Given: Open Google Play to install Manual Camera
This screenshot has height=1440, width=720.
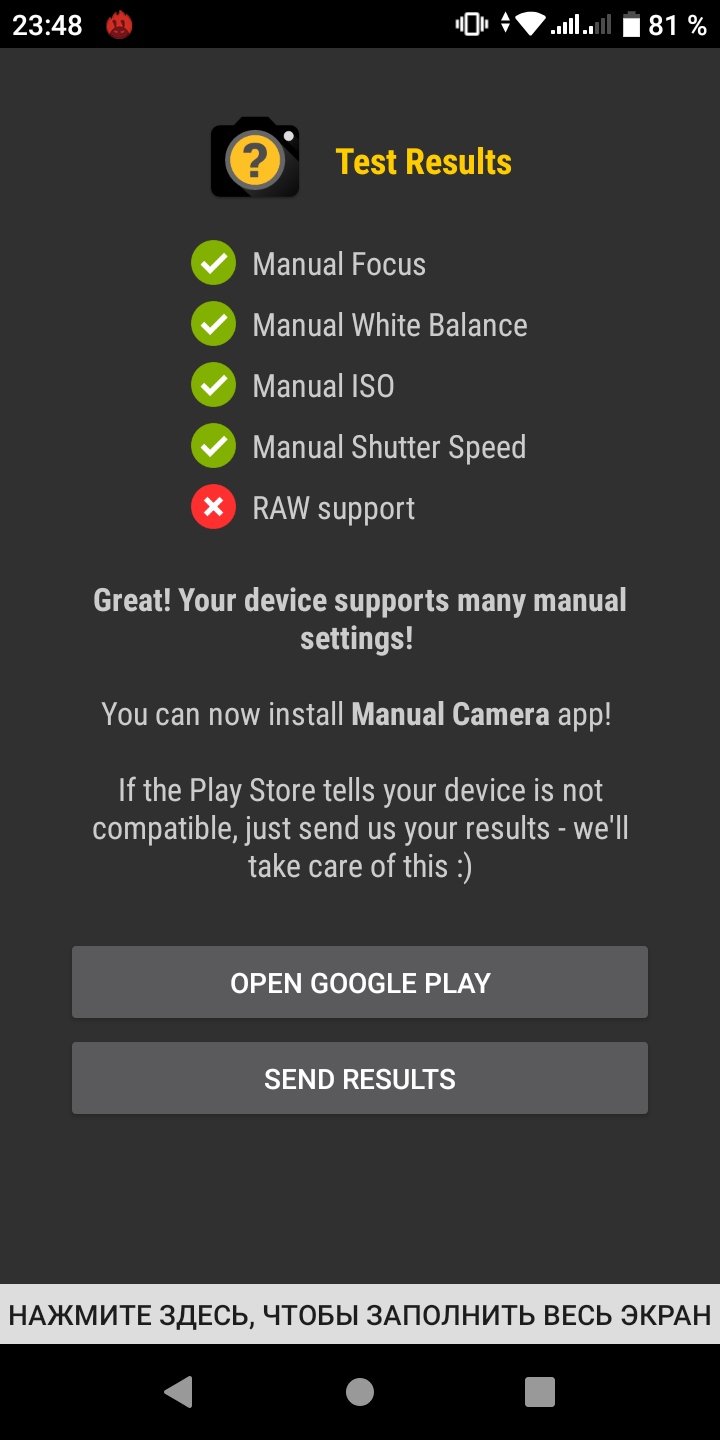Looking at the screenshot, I should (360, 982).
